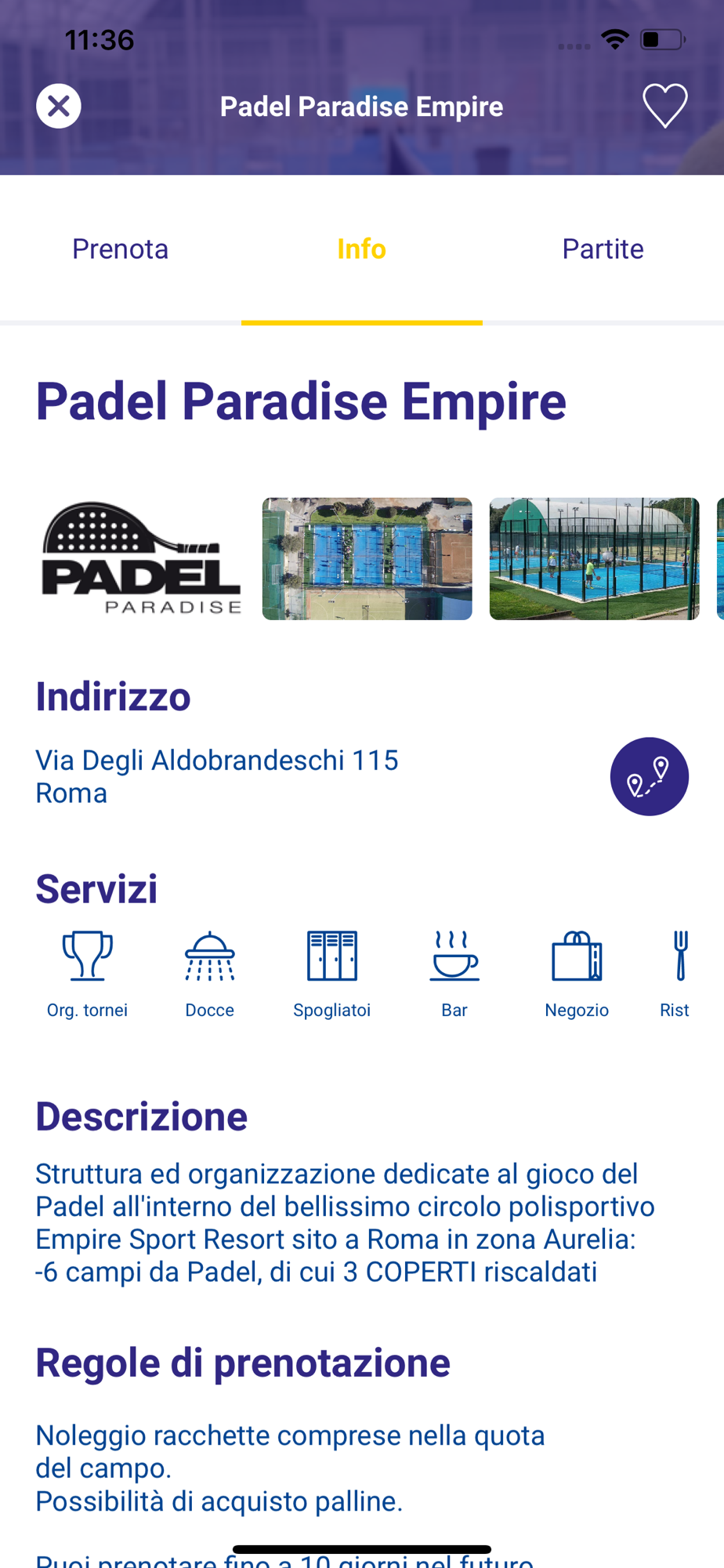The image size is (724, 1568).
Task: Open the Partite tab
Action: tap(603, 249)
